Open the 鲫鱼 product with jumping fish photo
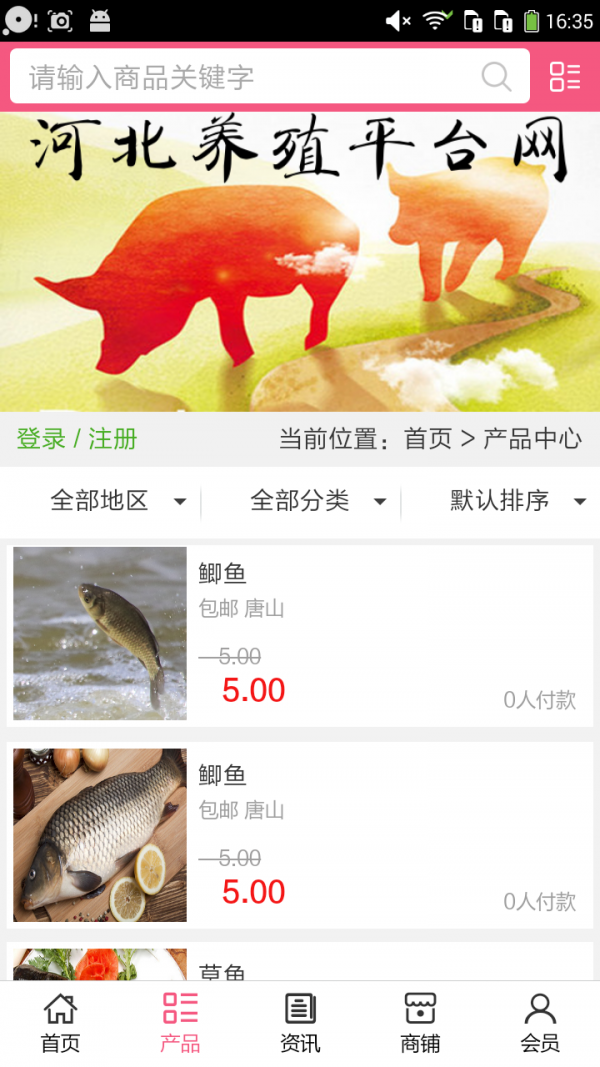The width and height of the screenshot is (600, 1067). click(300, 634)
